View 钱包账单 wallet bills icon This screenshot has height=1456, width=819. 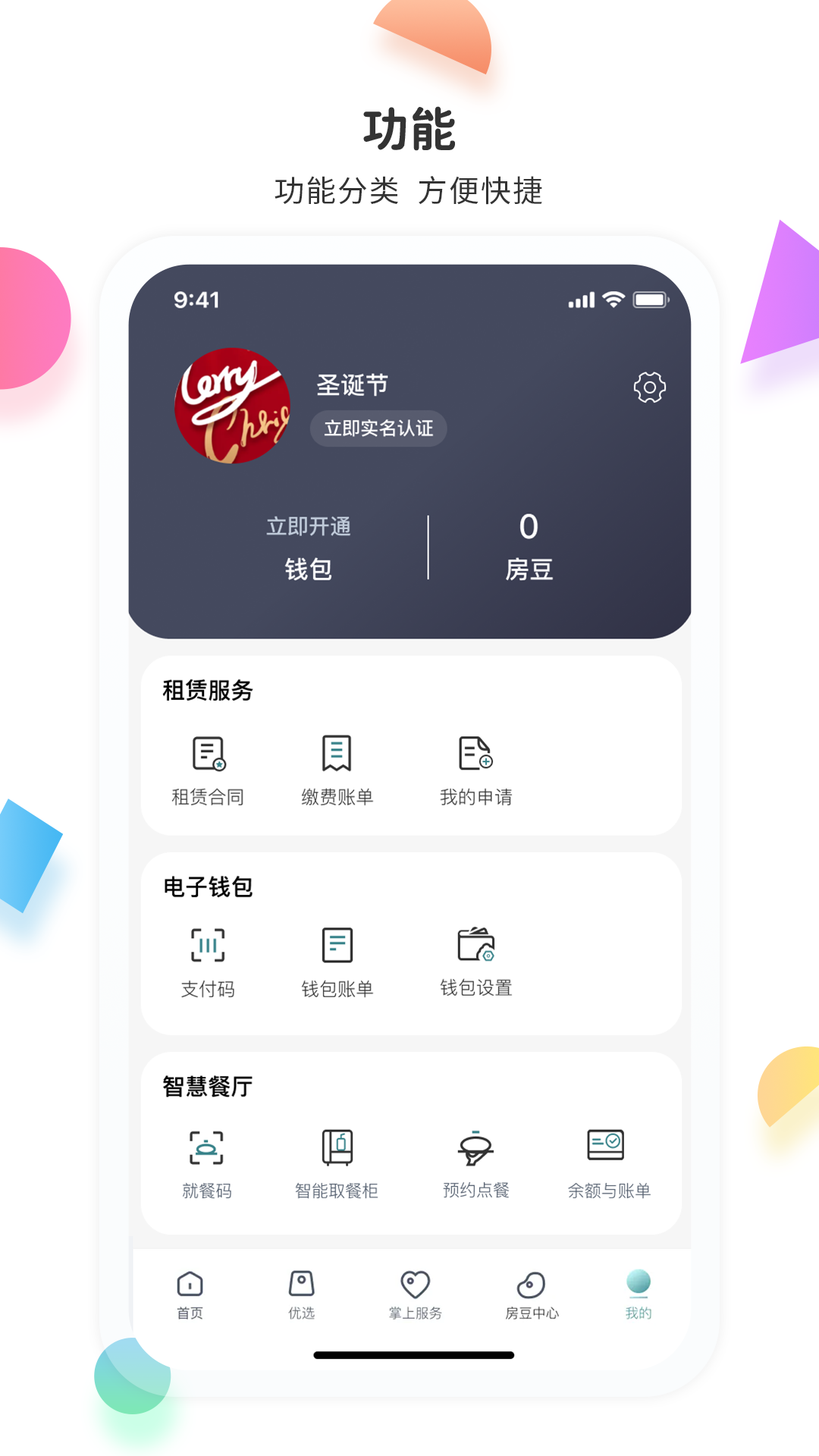pos(336,946)
